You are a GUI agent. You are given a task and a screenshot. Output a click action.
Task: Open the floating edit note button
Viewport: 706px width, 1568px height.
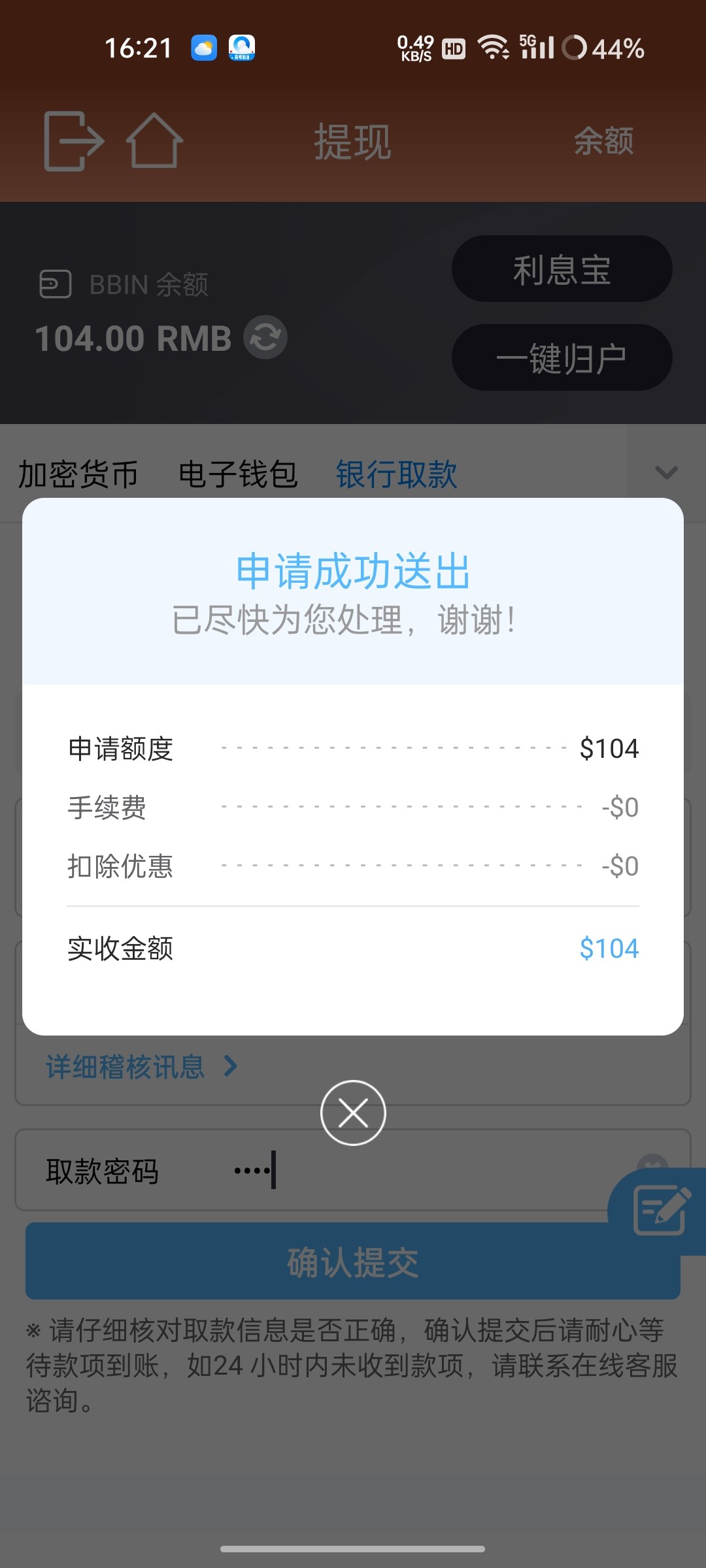coord(660,1210)
